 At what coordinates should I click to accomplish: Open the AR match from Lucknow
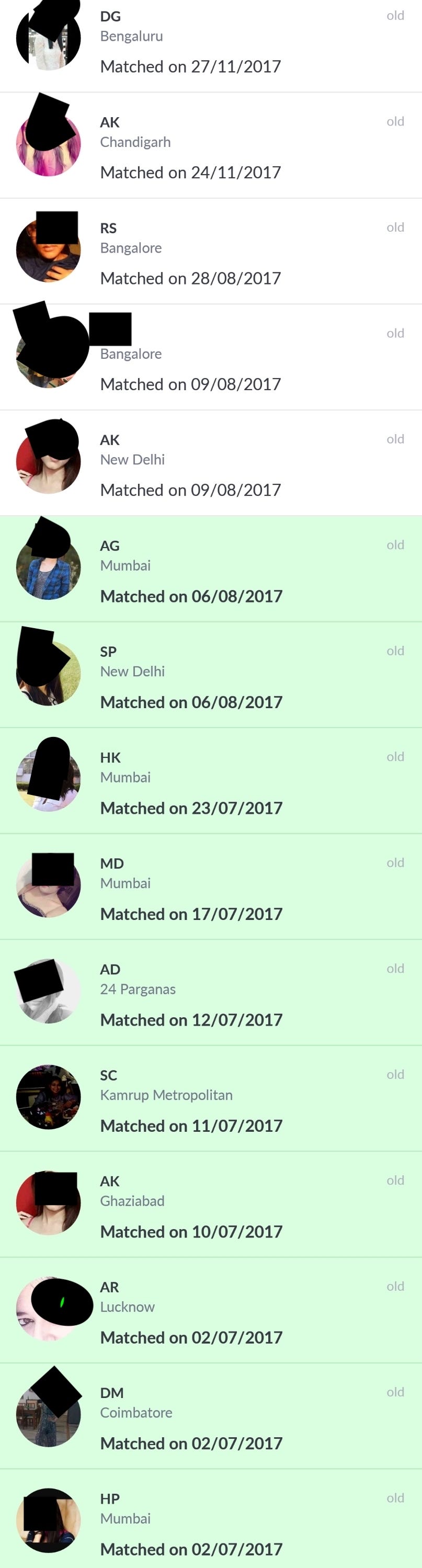[x=211, y=1312]
